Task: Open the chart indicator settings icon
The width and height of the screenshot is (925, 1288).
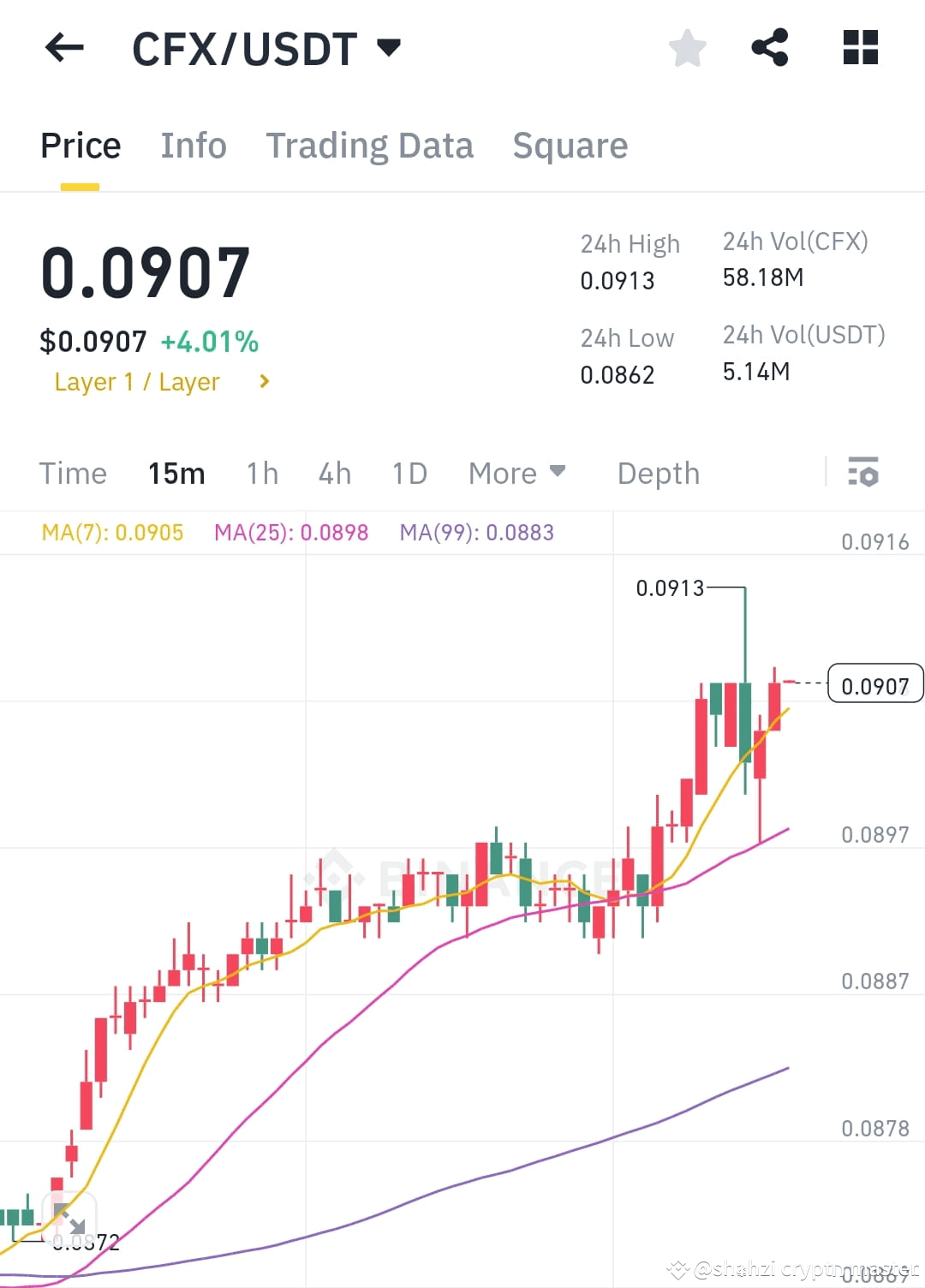Action: coord(864,473)
